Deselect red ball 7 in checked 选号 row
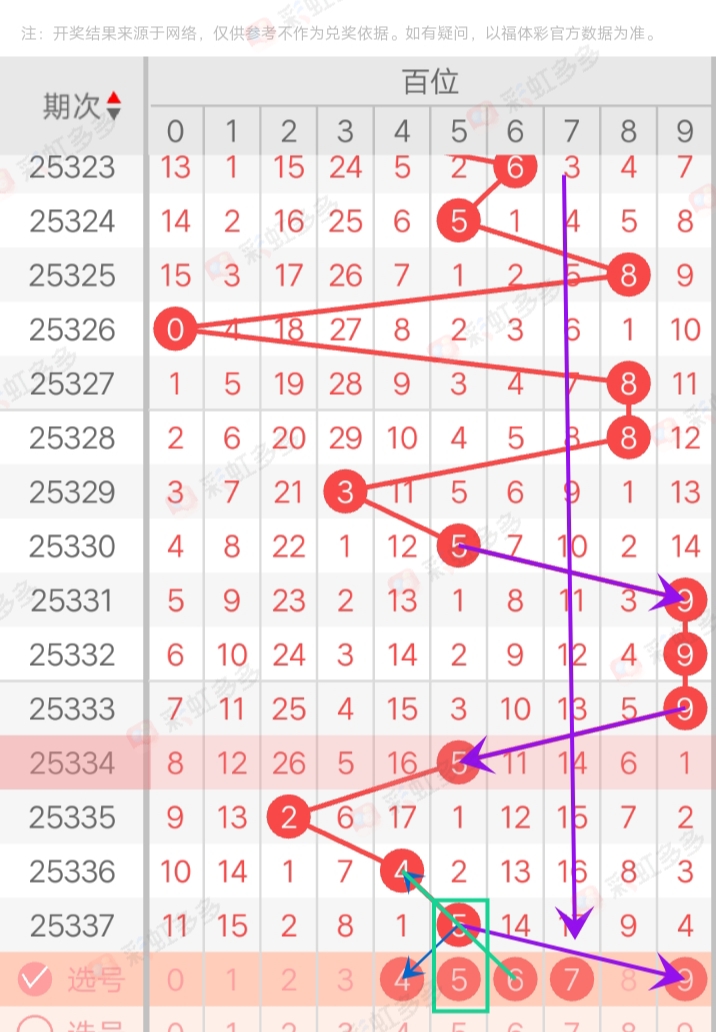 572,980
